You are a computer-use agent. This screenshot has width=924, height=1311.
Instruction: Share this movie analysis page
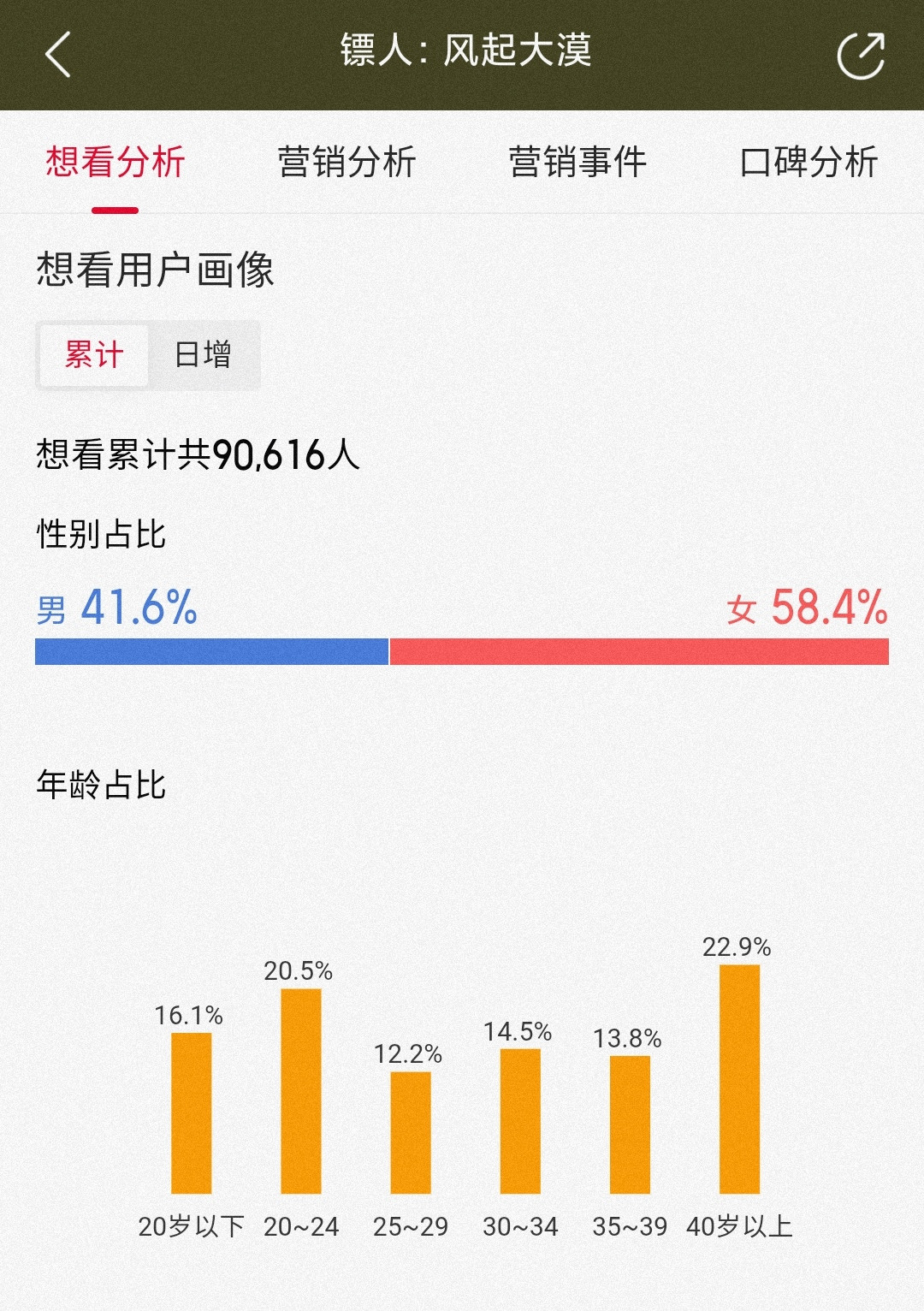click(861, 55)
